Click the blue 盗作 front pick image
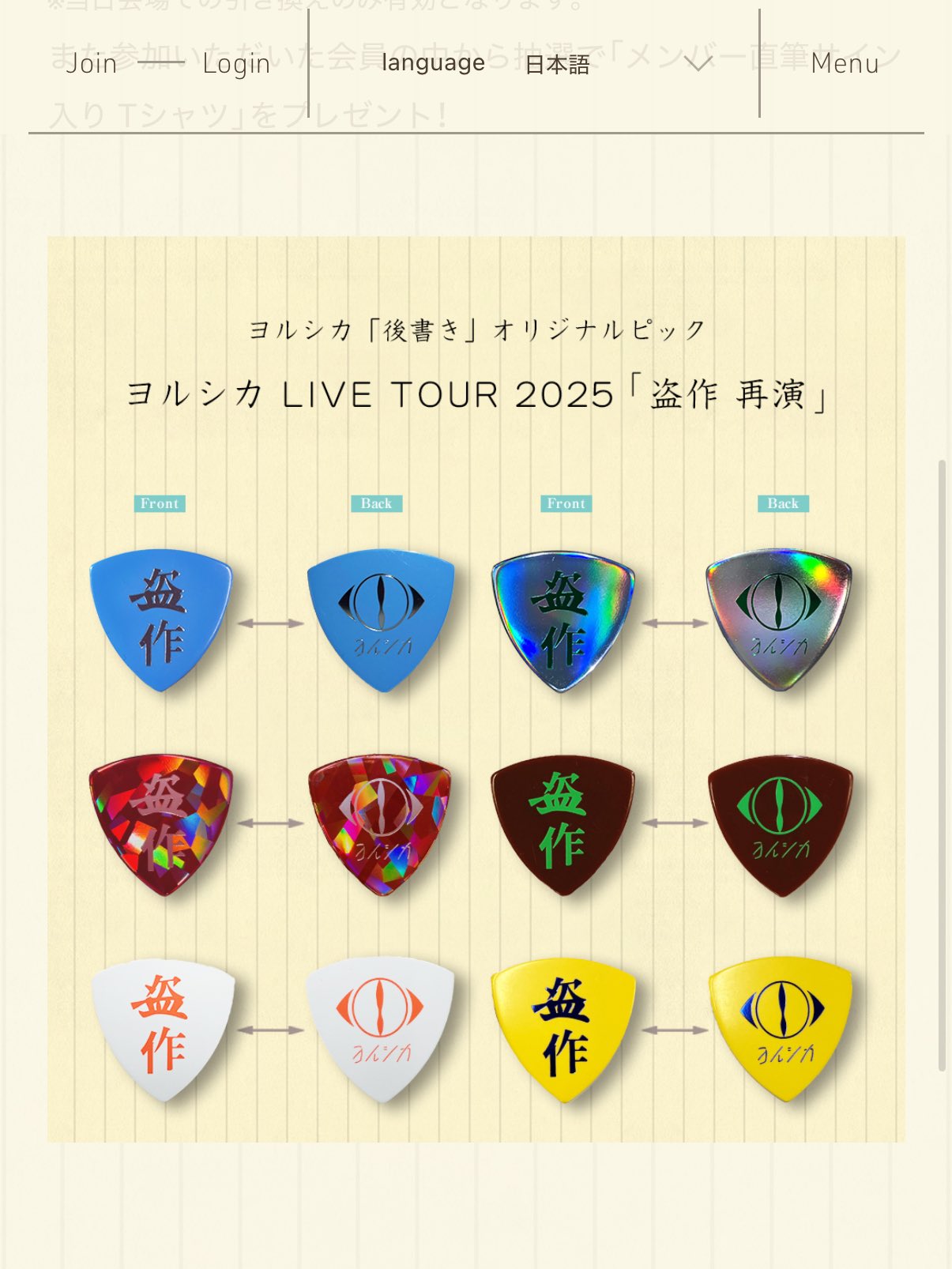 pyautogui.click(x=160, y=624)
